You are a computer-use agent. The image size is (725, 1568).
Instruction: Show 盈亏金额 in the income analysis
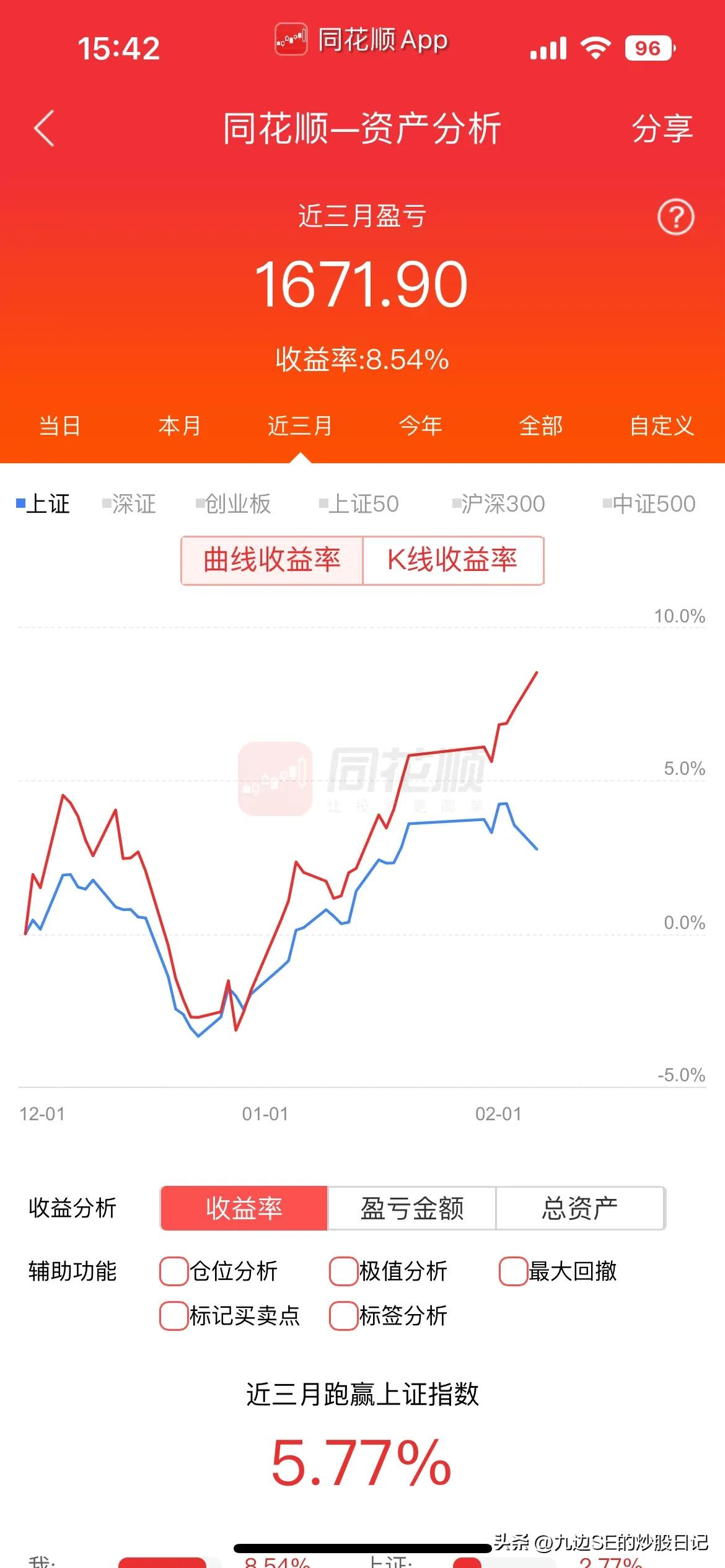(412, 1208)
